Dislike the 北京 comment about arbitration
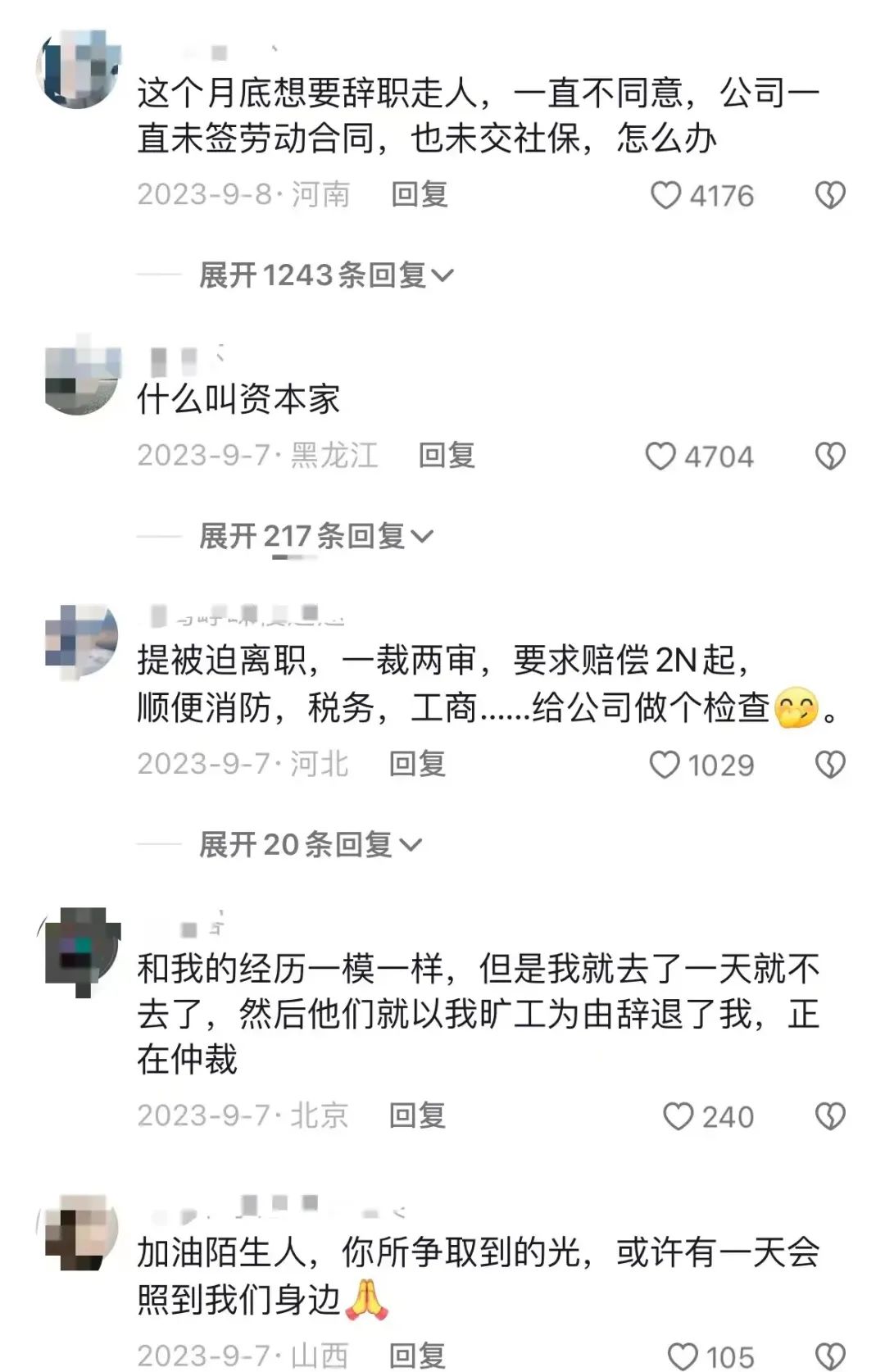 point(830,1116)
